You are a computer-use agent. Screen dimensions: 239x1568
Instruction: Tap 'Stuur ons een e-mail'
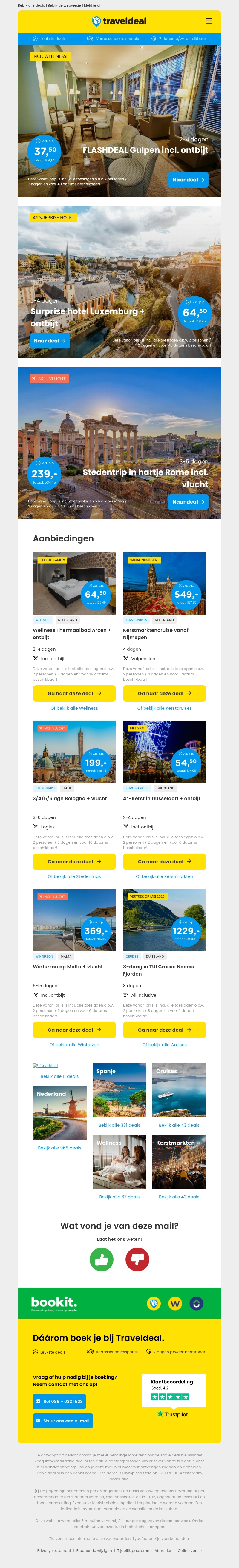[x=63, y=1421]
